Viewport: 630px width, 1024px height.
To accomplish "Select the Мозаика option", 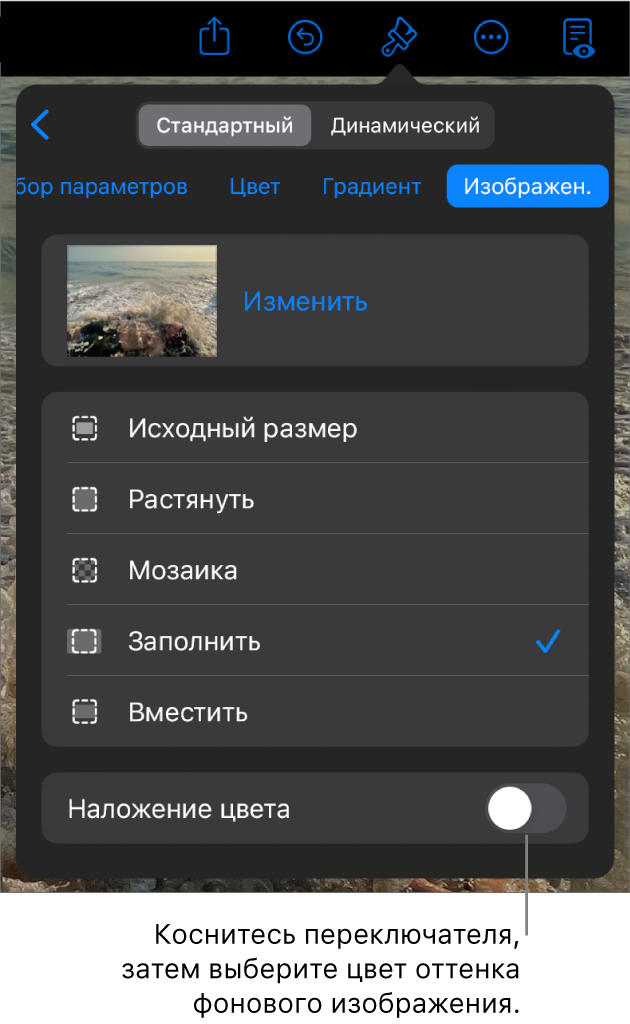I will coord(183,570).
